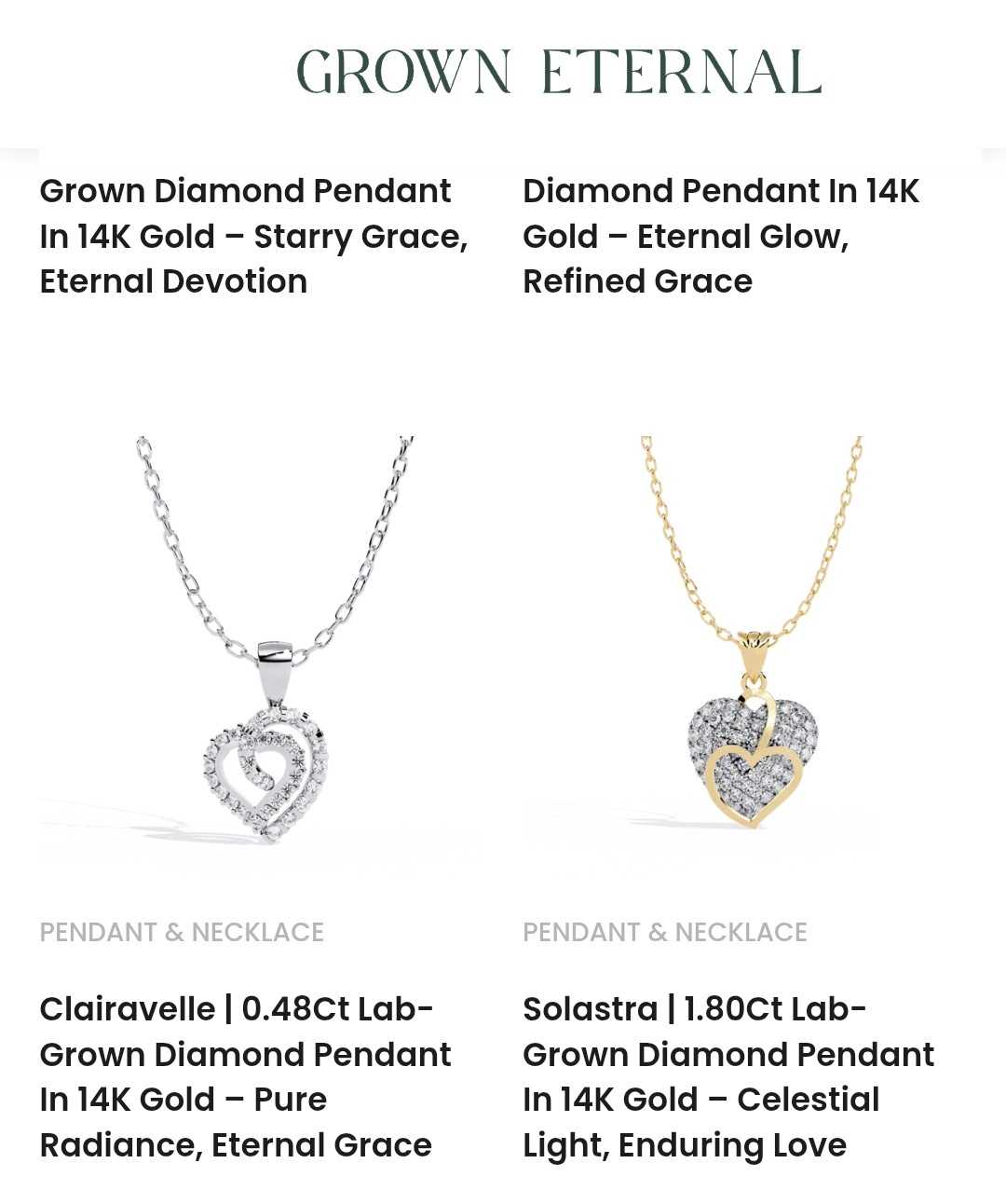Open the Eternal Glow, Refined Grace pendant title

point(720,236)
